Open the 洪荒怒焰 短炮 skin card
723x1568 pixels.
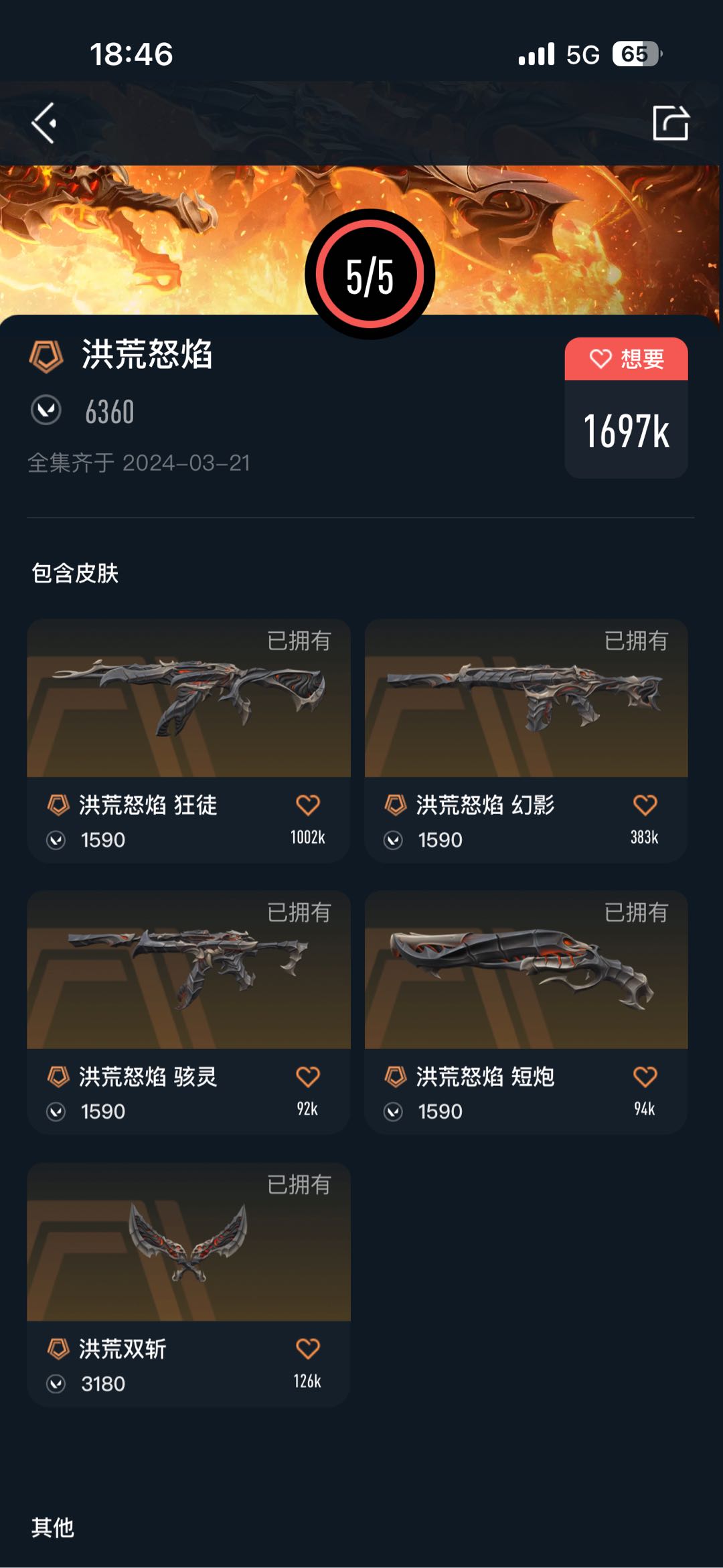526,971
